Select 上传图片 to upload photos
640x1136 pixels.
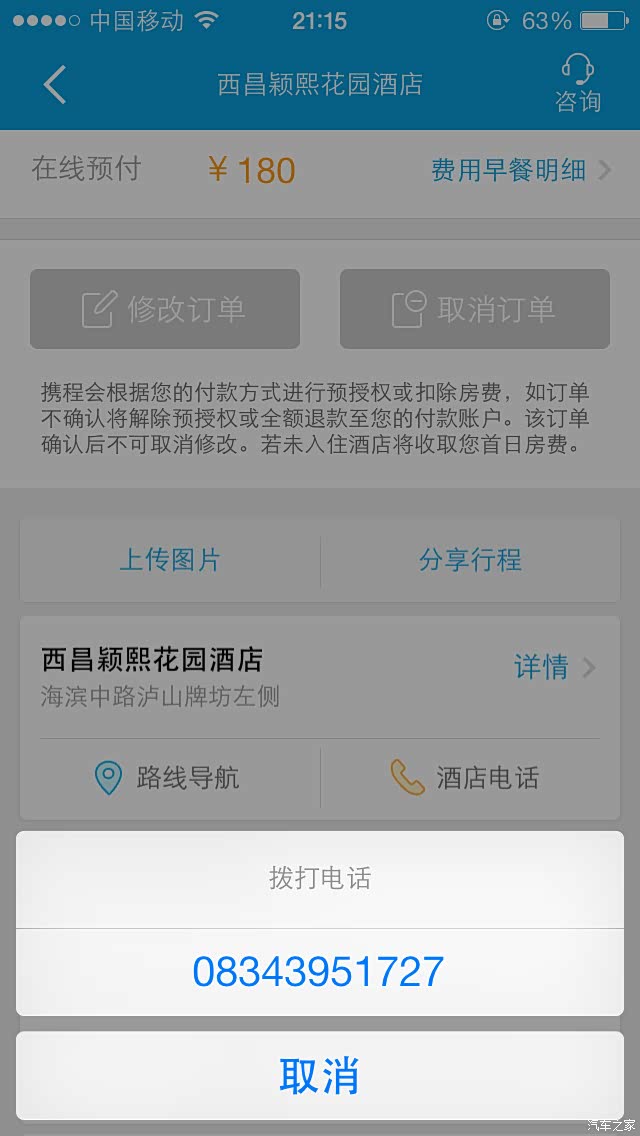pos(170,560)
